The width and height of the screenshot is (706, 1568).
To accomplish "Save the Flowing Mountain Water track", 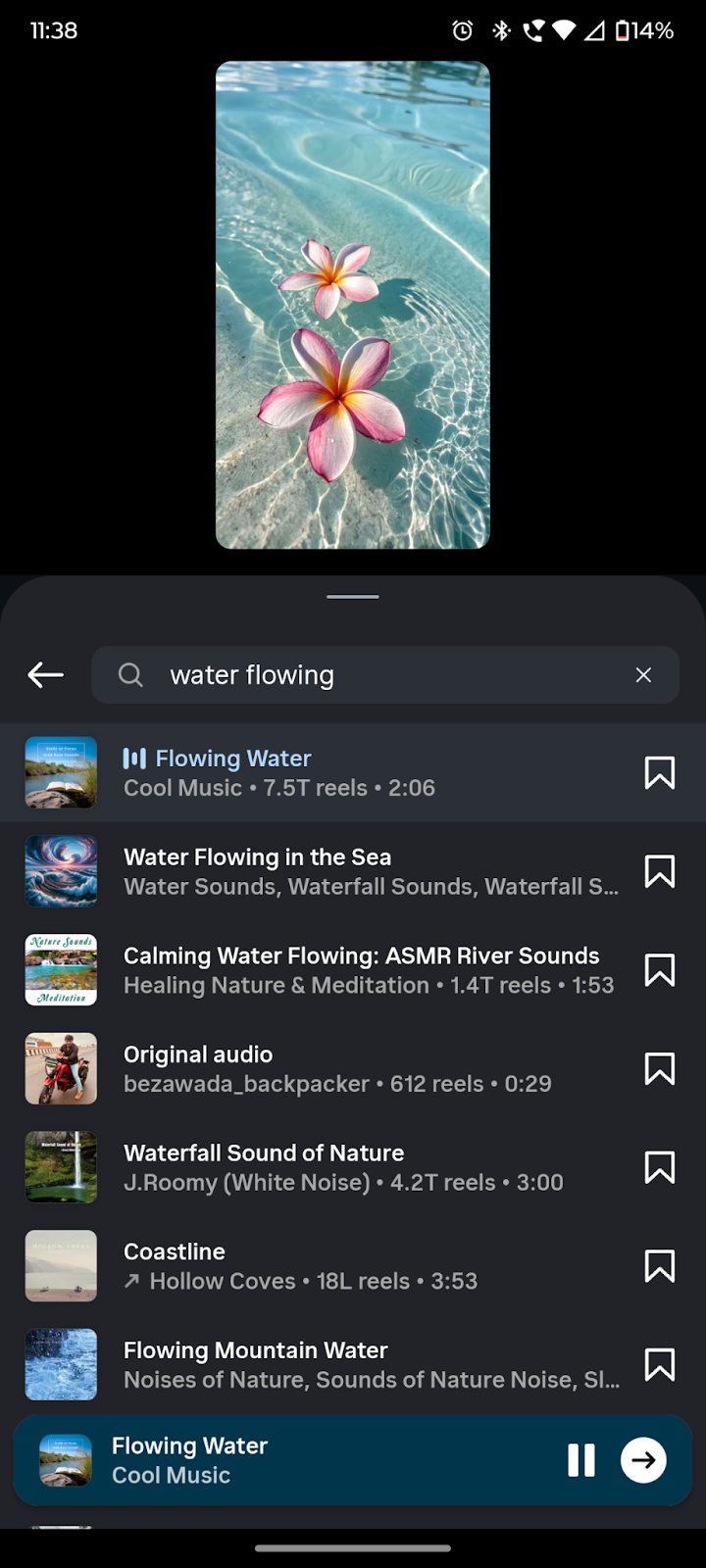I will tap(659, 1364).
